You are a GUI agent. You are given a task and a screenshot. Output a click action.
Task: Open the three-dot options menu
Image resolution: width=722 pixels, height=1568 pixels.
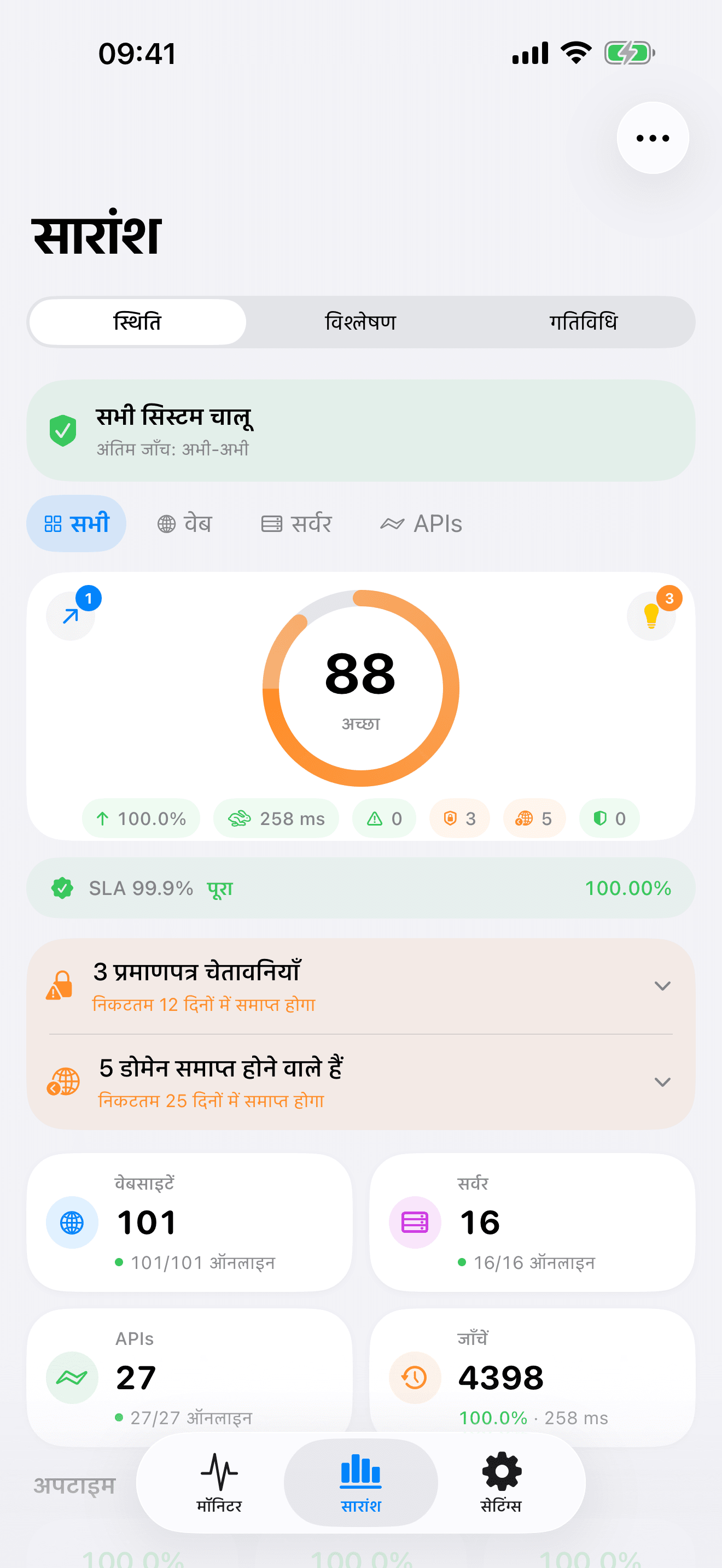point(652,138)
